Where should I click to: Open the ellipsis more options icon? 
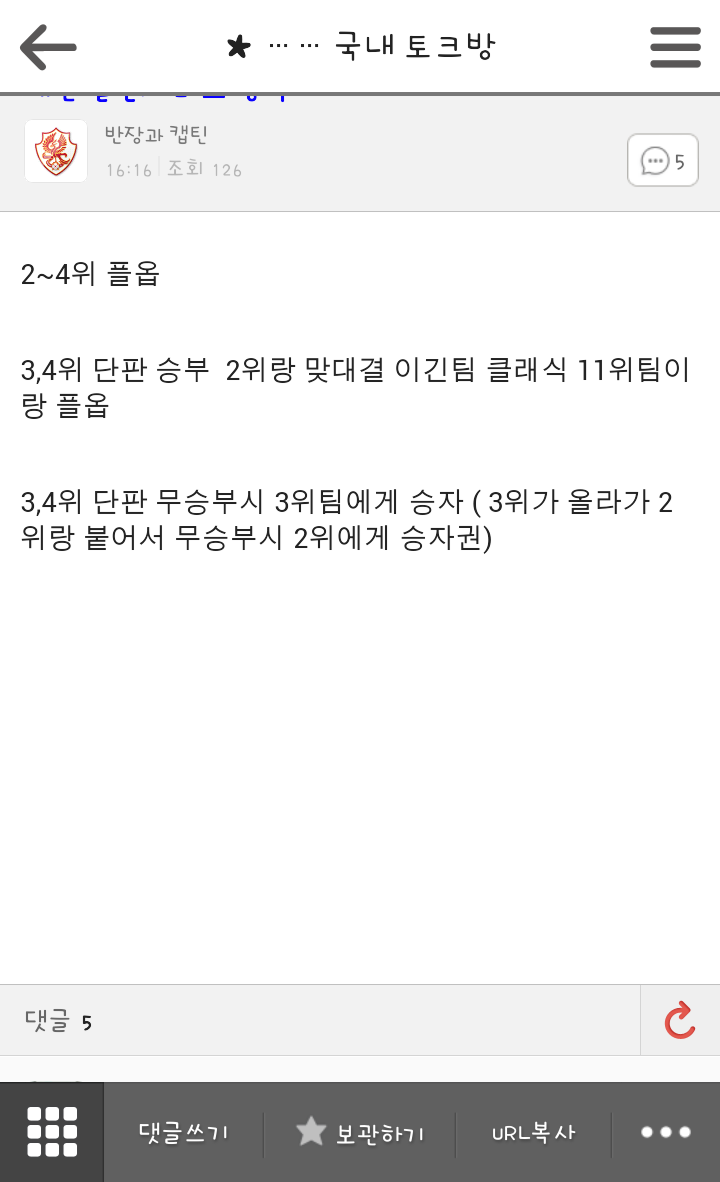pyautogui.click(x=664, y=1132)
